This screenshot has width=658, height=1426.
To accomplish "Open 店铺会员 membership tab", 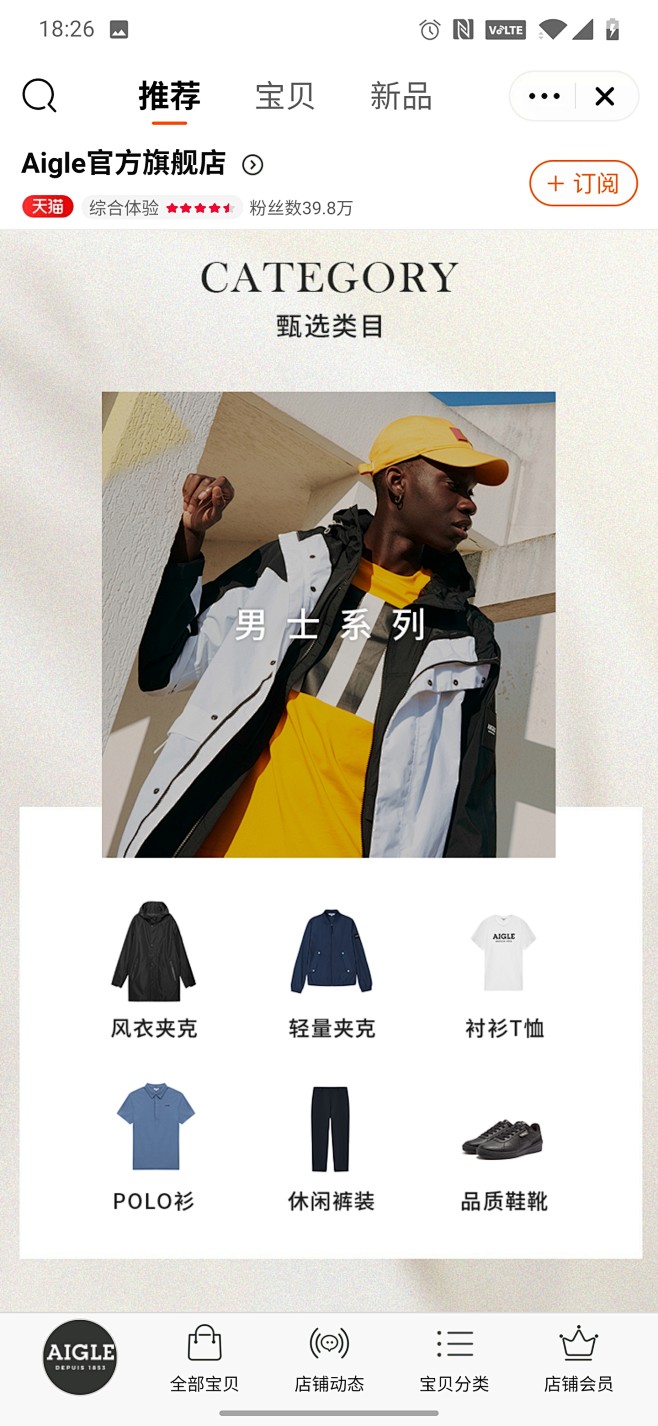I will (578, 1359).
